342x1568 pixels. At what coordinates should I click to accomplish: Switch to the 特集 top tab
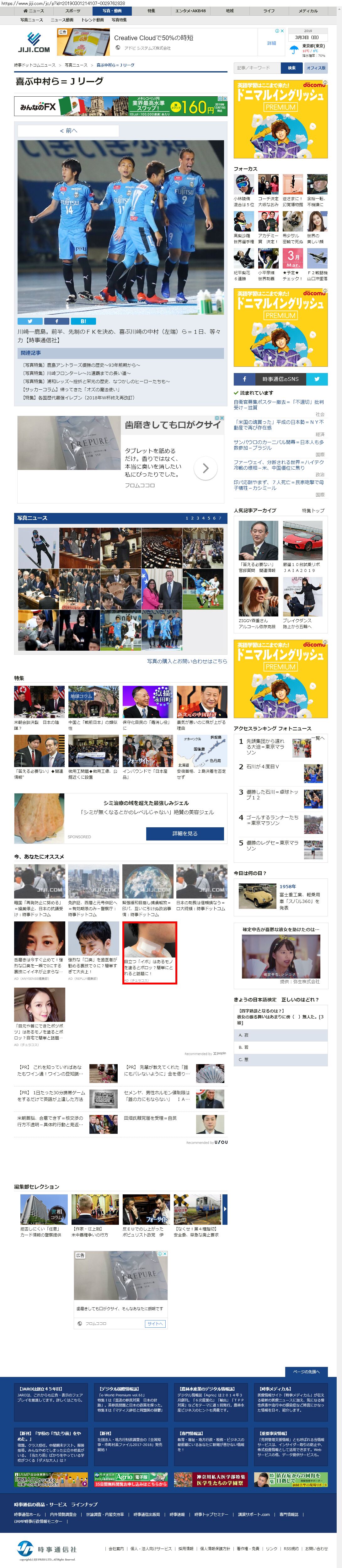tap(151, 10)
